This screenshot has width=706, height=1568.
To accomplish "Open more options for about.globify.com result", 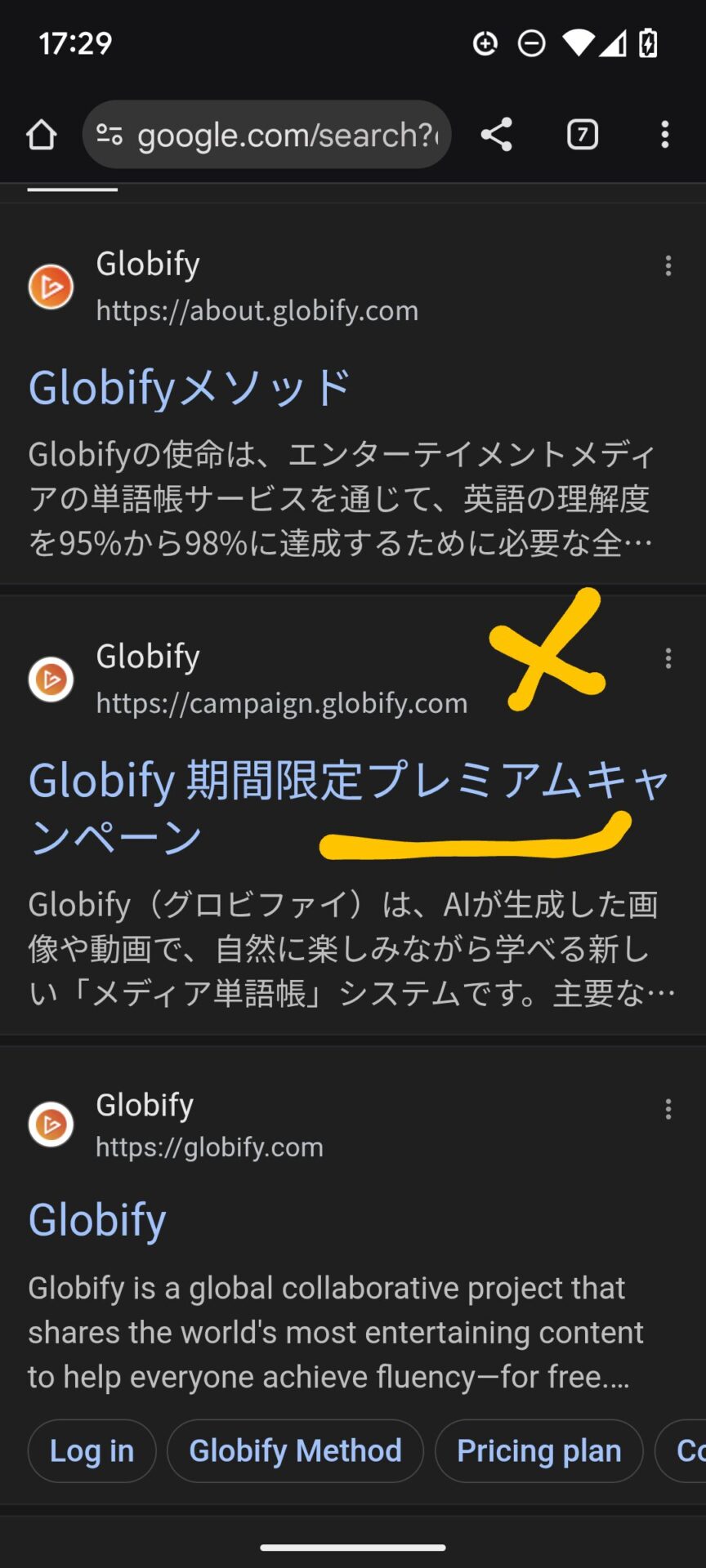I will [668, 265].
